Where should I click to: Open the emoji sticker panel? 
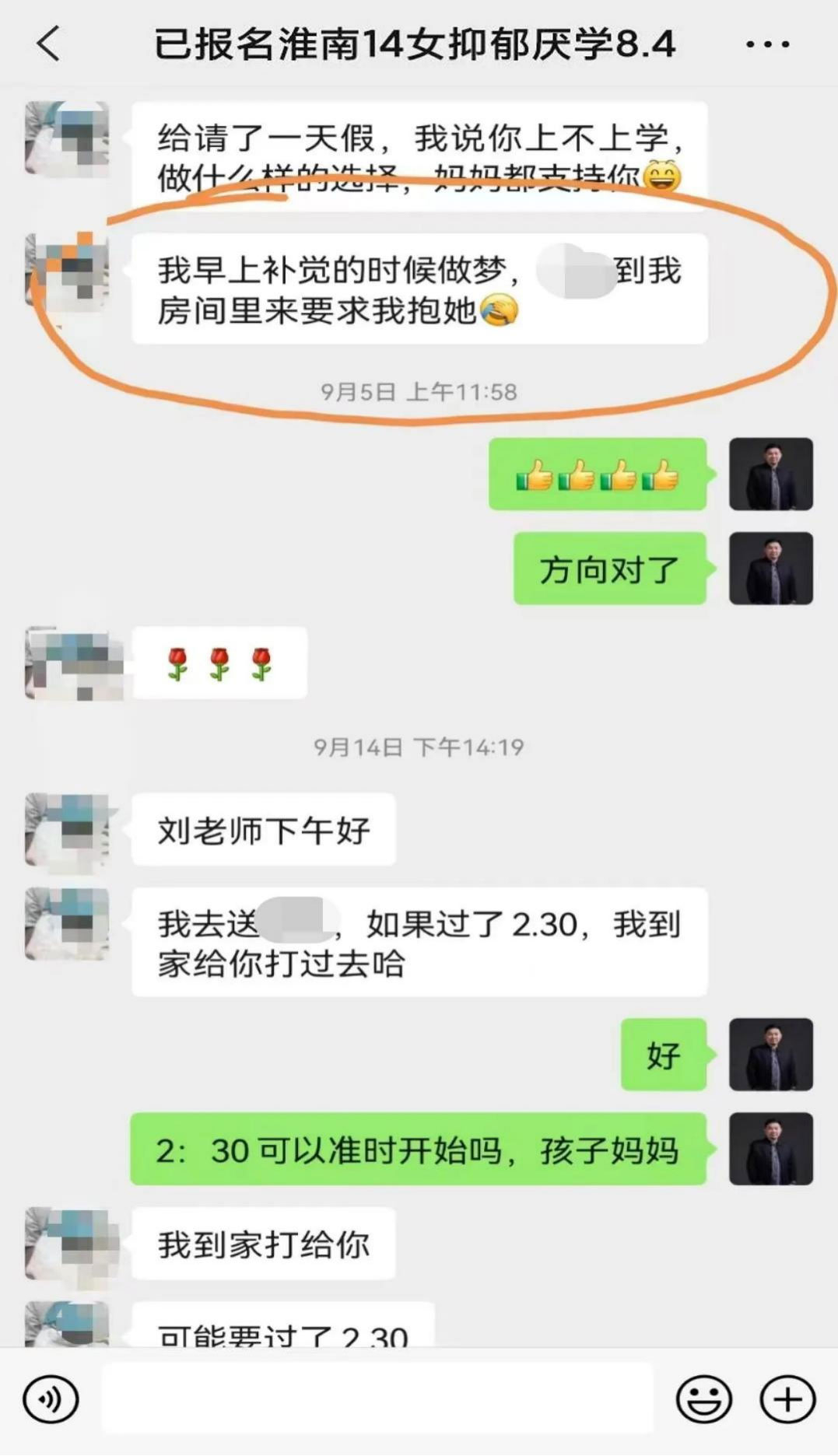pos(703,1399)
